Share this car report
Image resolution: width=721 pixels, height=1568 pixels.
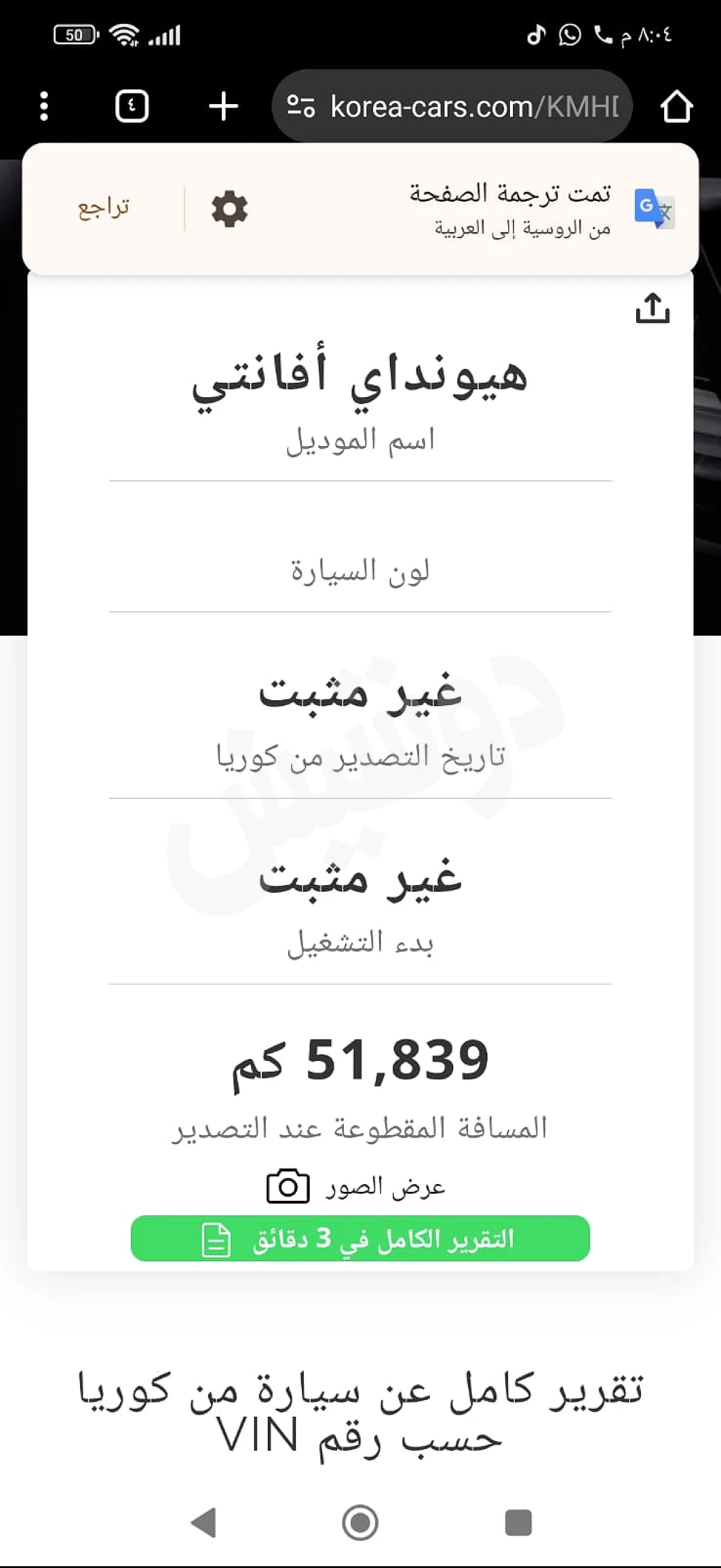click(652, 308)
